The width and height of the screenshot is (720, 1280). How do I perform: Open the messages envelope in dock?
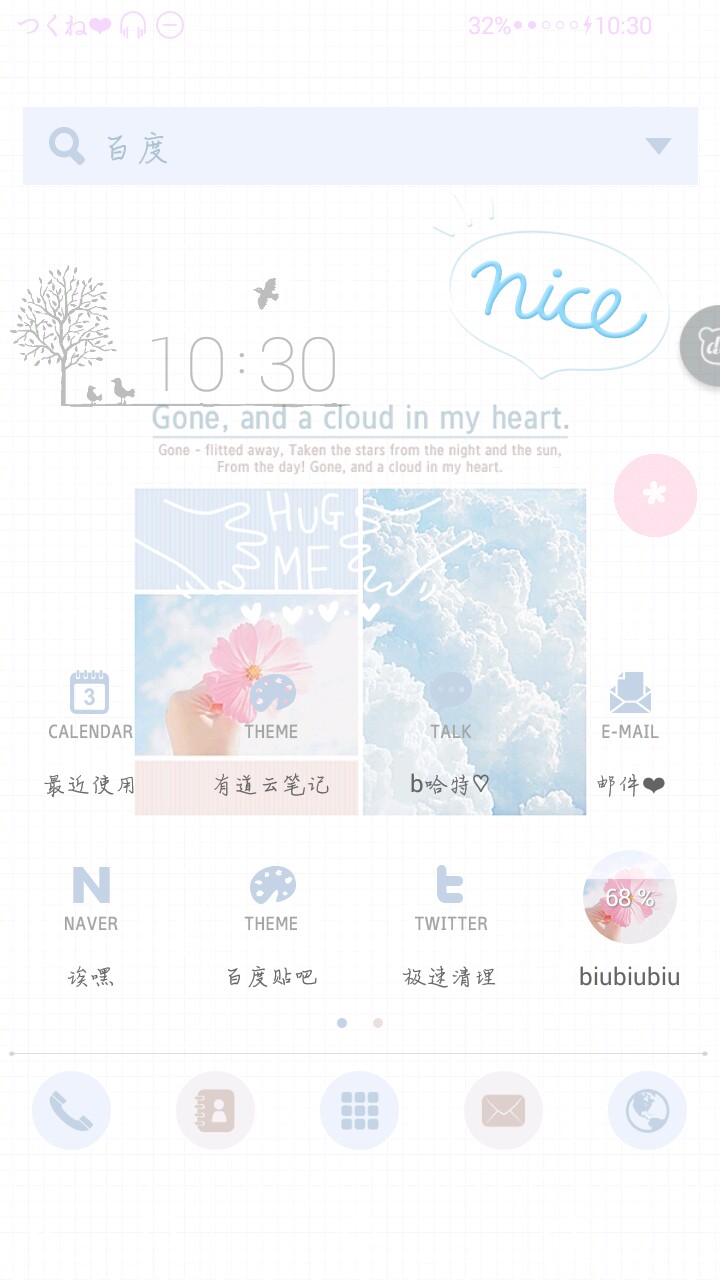[503, 1110]
